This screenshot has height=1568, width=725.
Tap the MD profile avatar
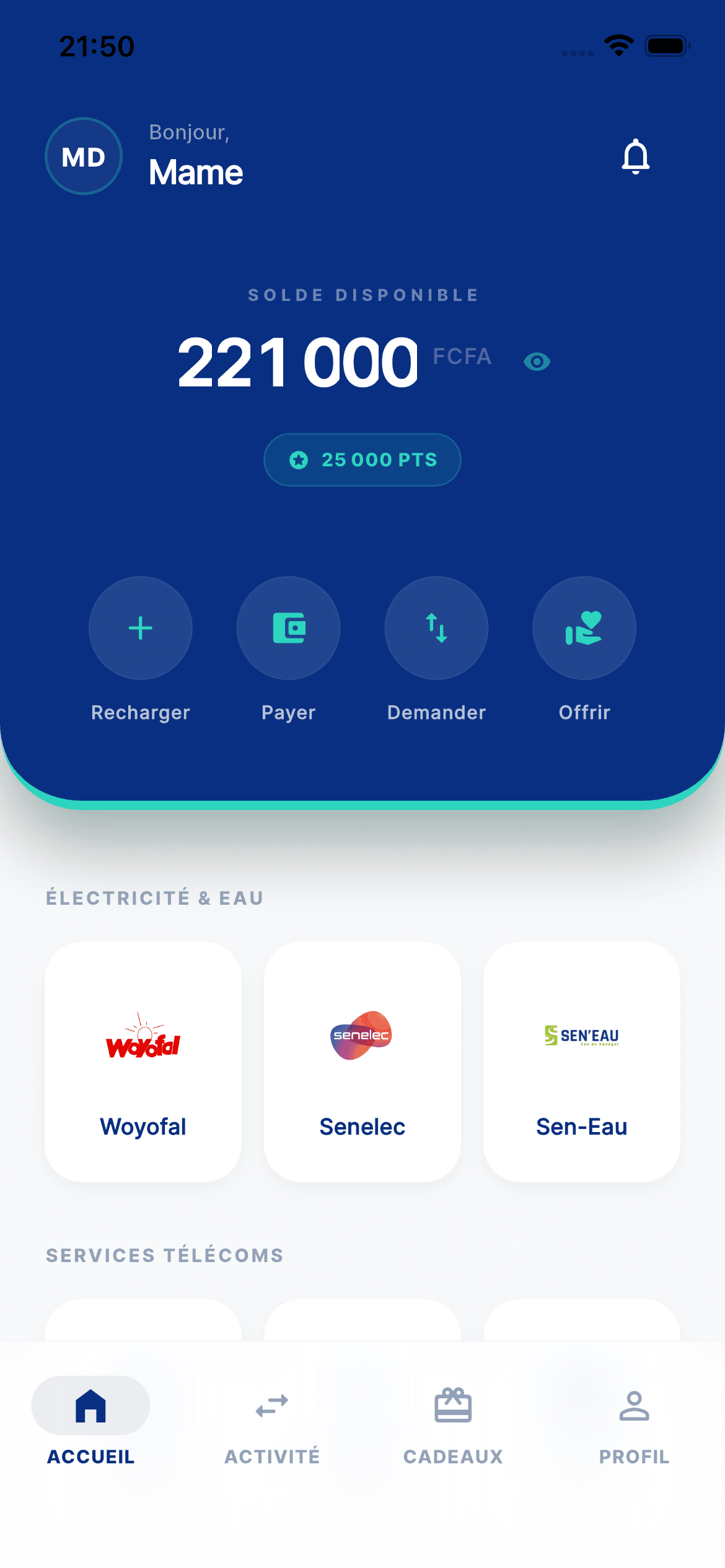(x=84, y=157)
